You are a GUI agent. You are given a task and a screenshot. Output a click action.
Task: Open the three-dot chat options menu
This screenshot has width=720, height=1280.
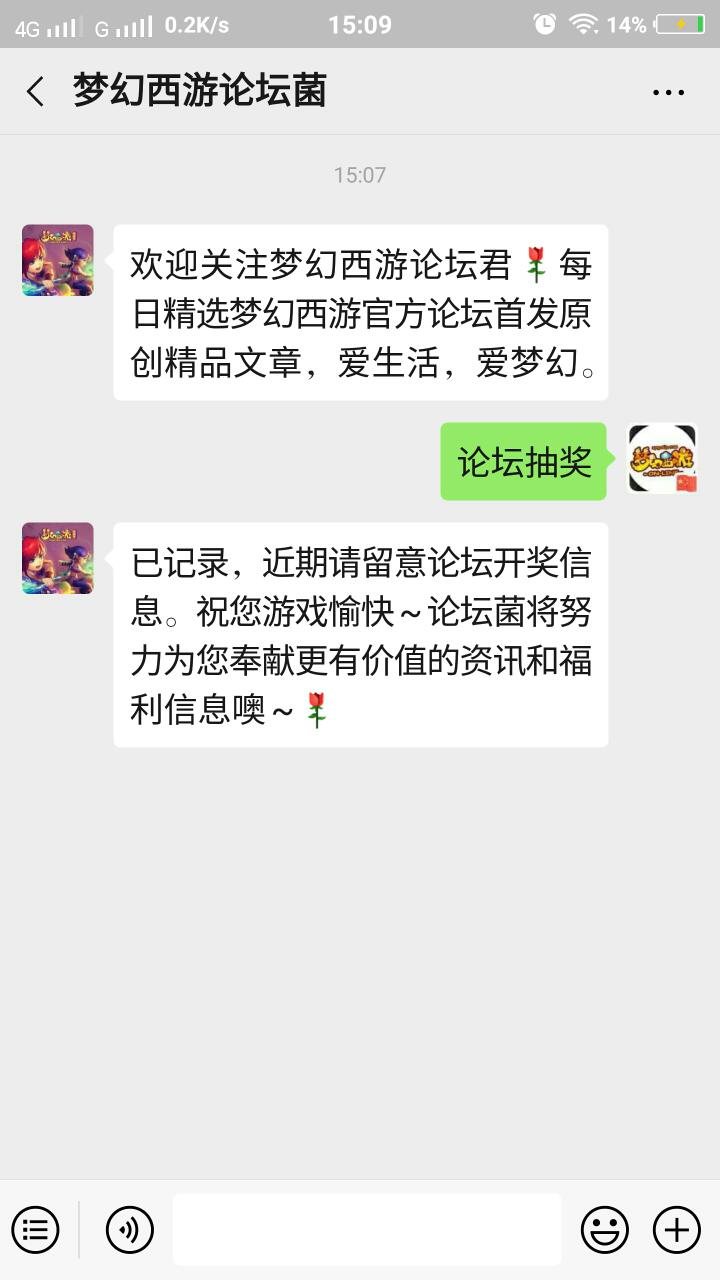click(668, 92)
